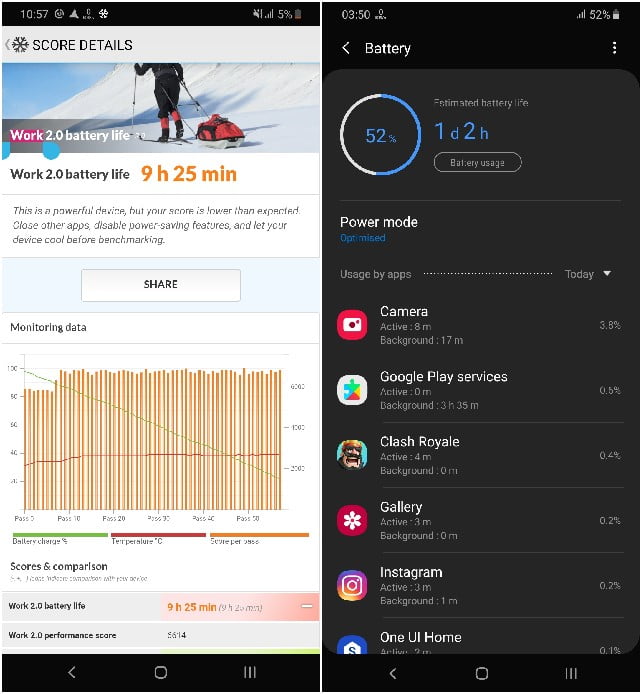Open One UI Home usage details
Screen dimensions: 642x694
480,641
